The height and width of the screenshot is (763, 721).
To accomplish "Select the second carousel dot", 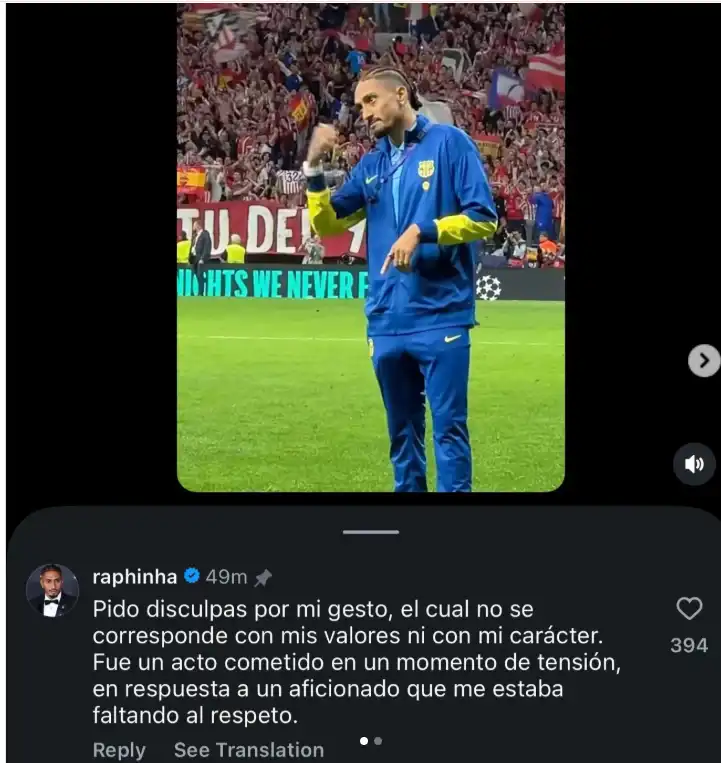I will (x=376, y=741).
